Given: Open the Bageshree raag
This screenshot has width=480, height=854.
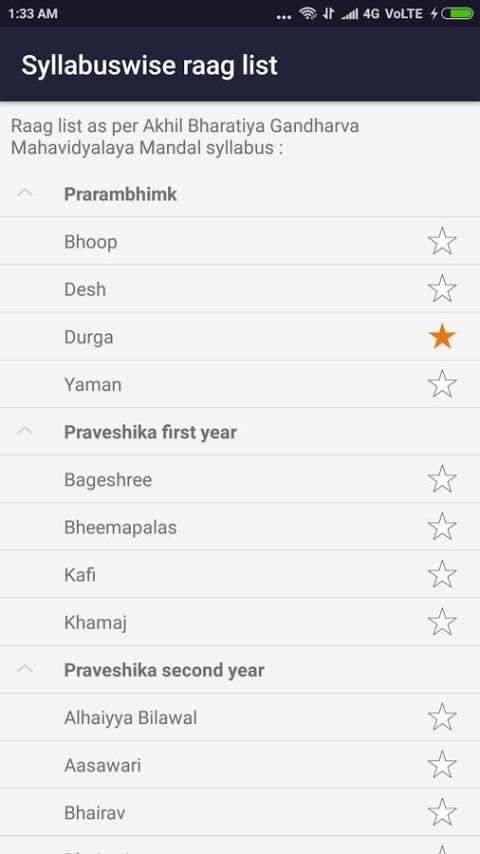Looking at the screenshot, I should [240, 479].
